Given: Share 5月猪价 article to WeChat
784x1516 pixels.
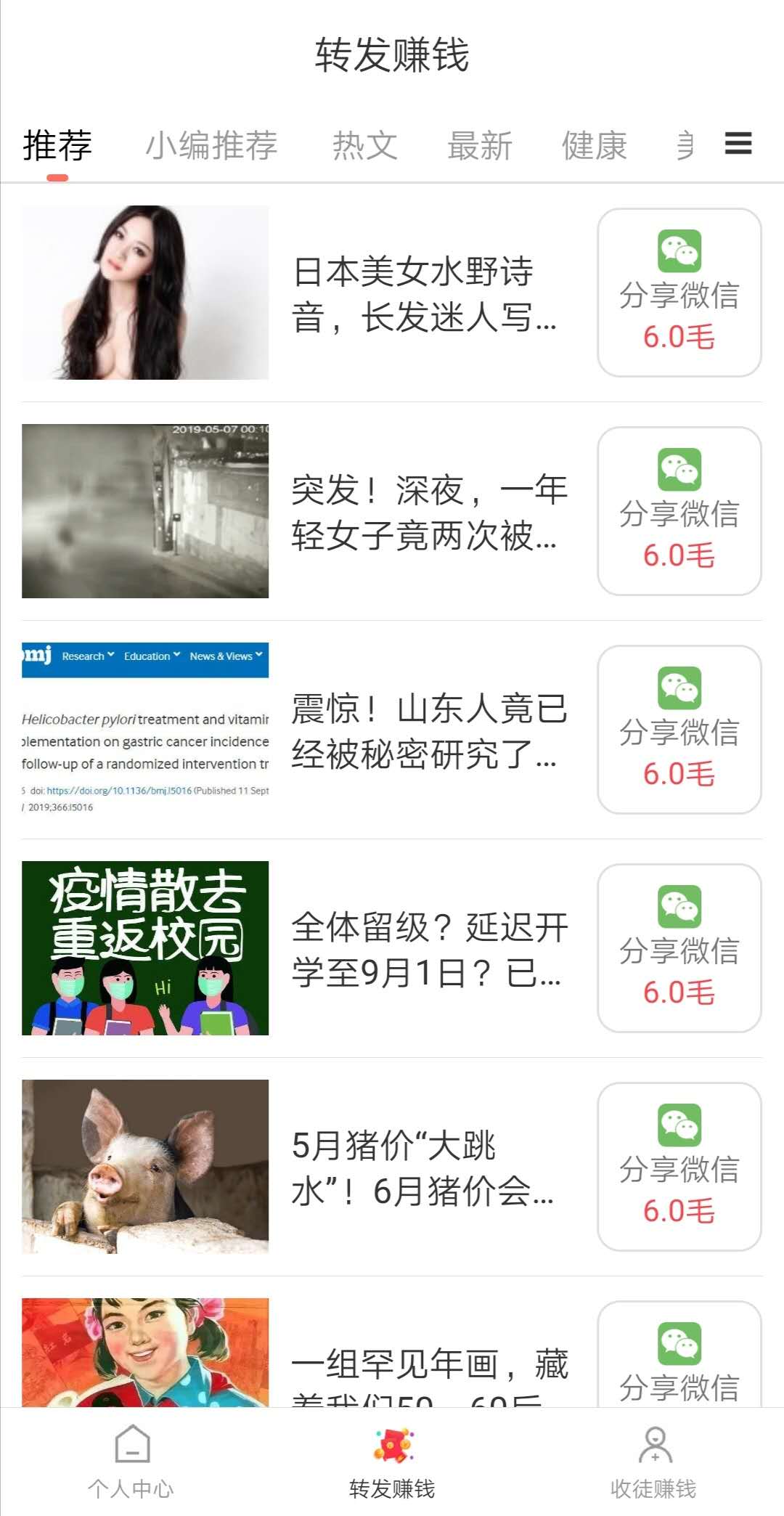Looking at the screenshot, I should [679, 1167].
